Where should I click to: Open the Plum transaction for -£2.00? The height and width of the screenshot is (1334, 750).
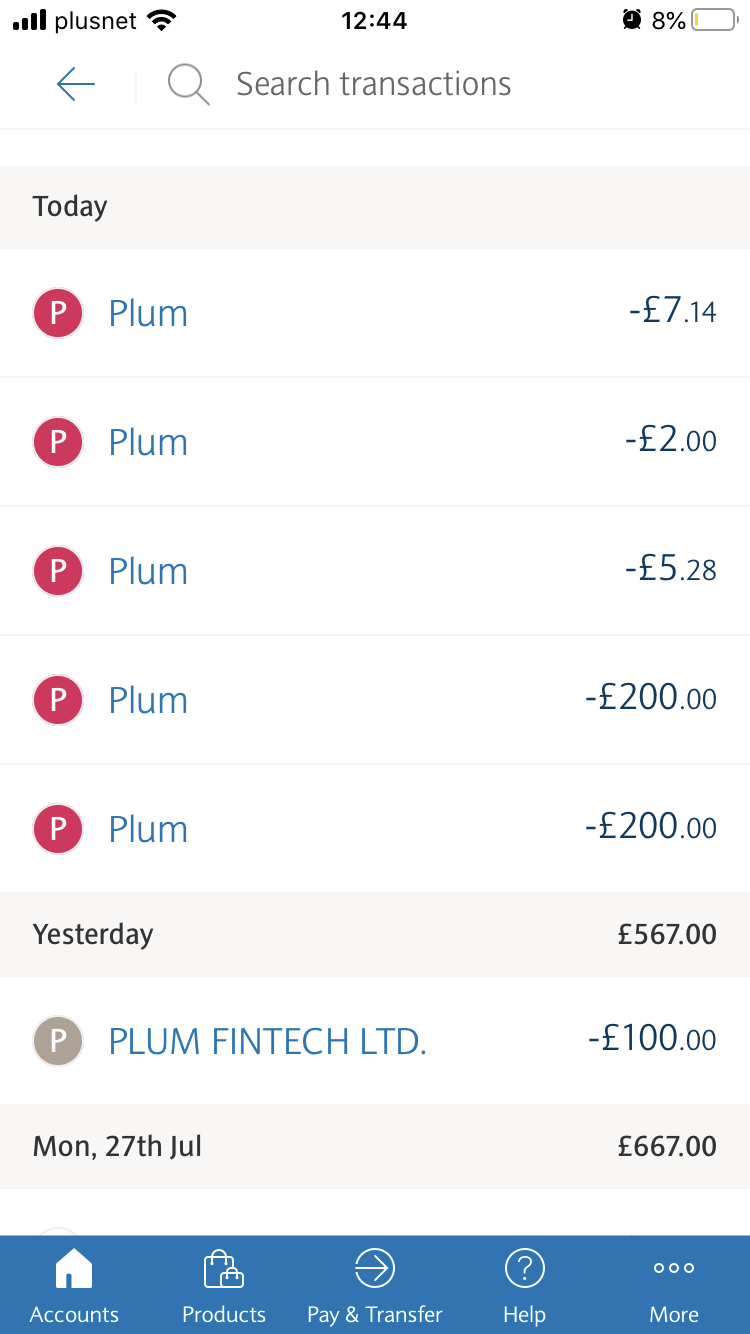coord(375,442)
